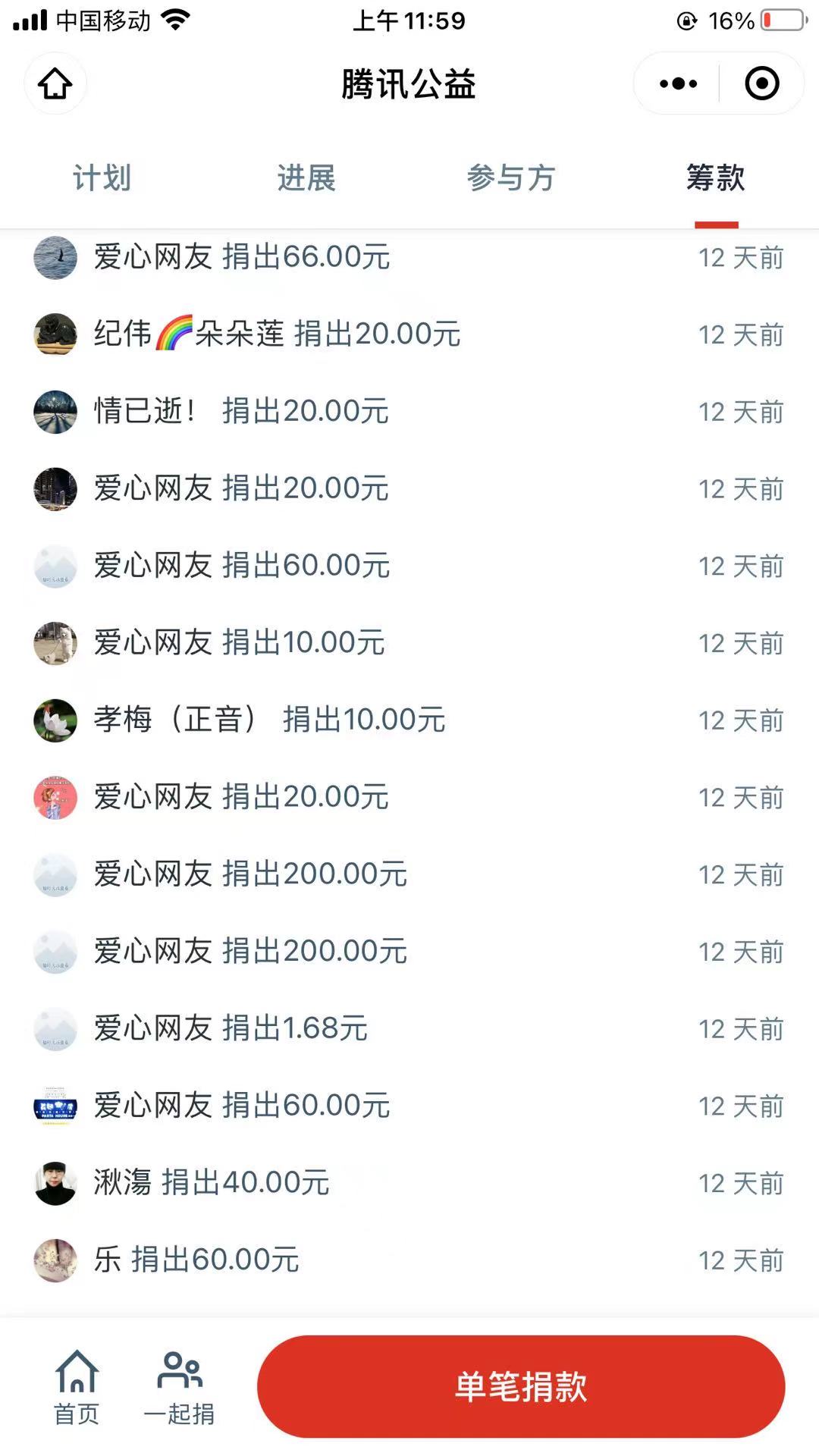Open 一起捐 group donation
Screen dimensions: 819x1456
click(x=180, y=1387)
